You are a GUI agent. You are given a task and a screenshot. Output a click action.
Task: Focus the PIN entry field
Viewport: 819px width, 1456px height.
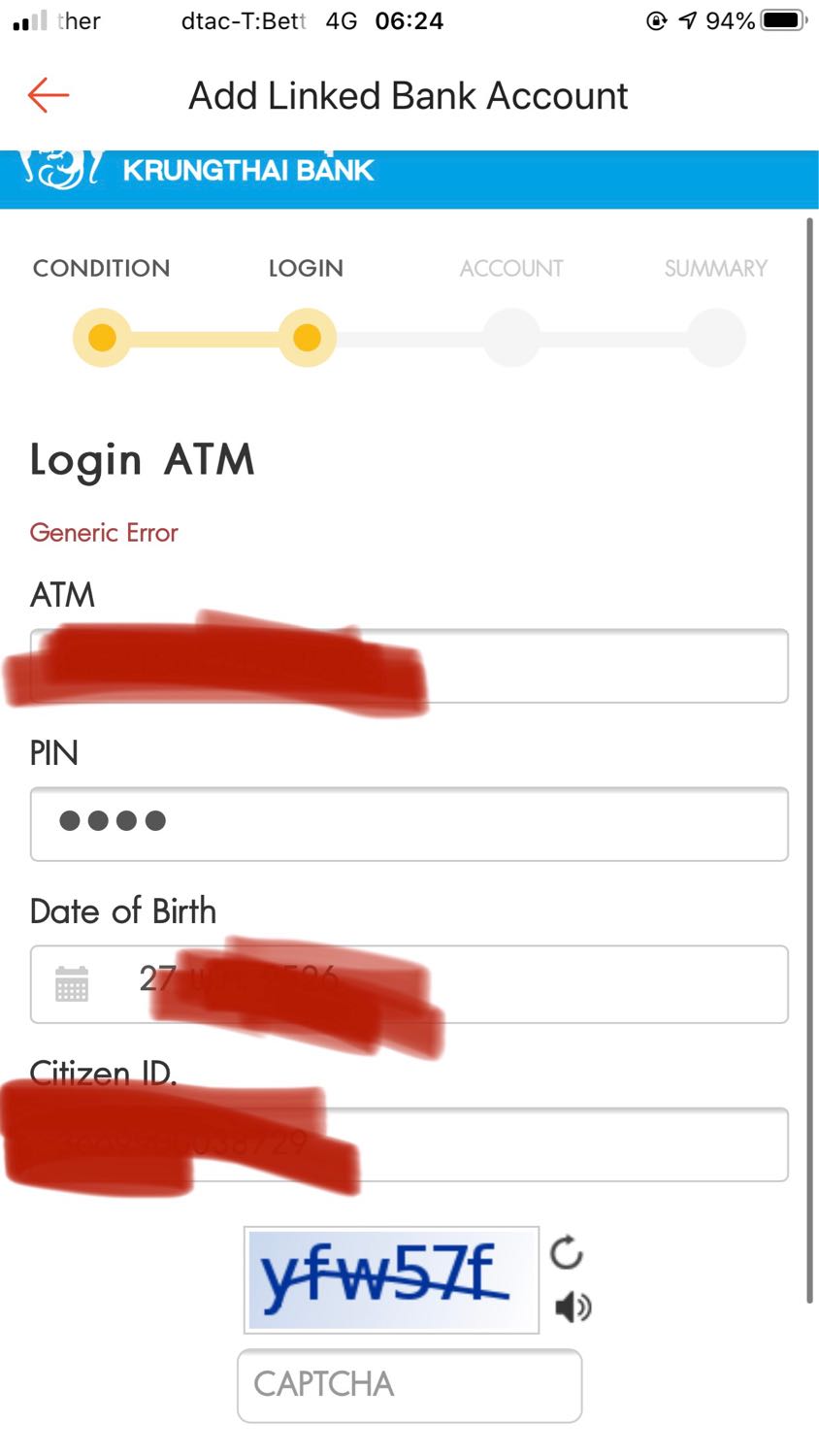click(x=409, y=824)
